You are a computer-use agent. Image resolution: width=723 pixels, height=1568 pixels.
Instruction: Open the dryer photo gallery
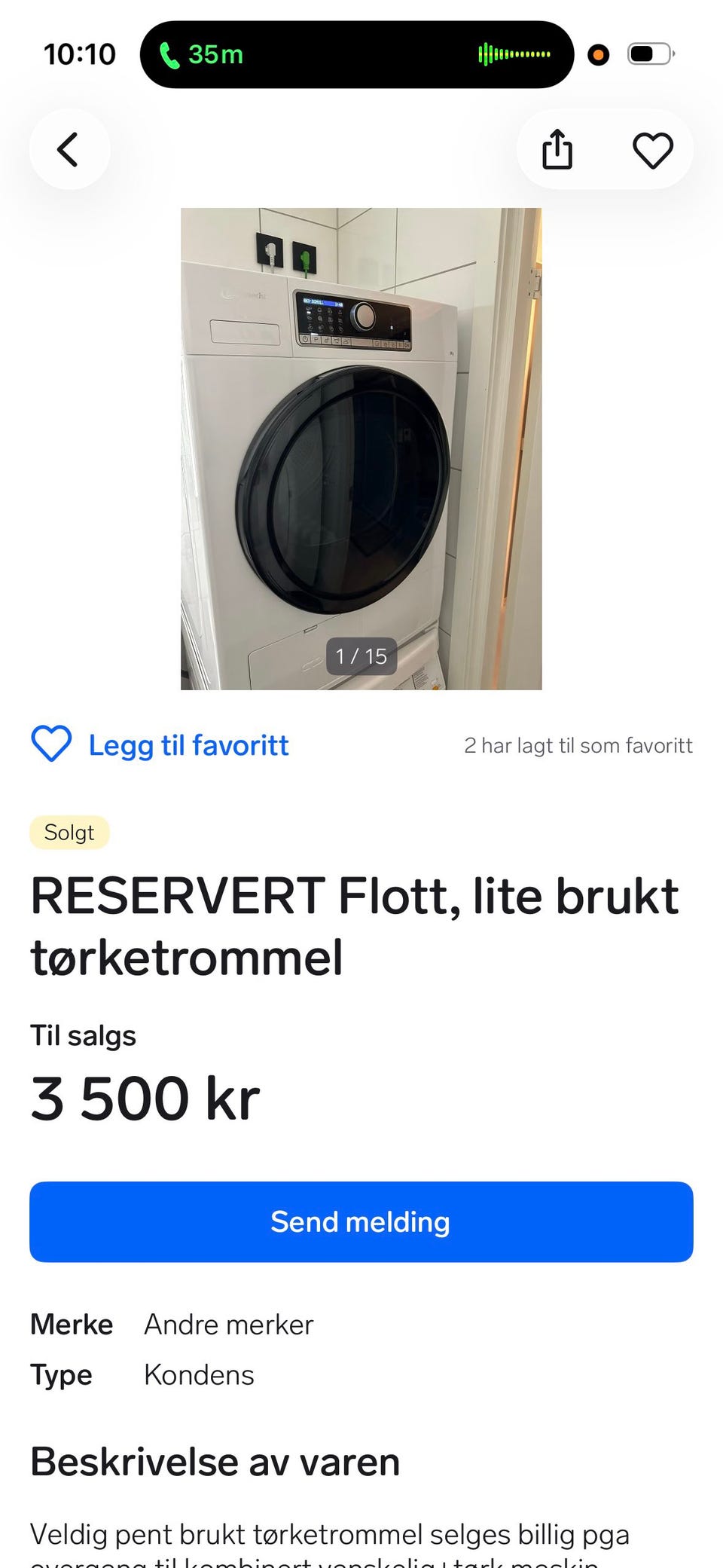click(x=361, y=448)
